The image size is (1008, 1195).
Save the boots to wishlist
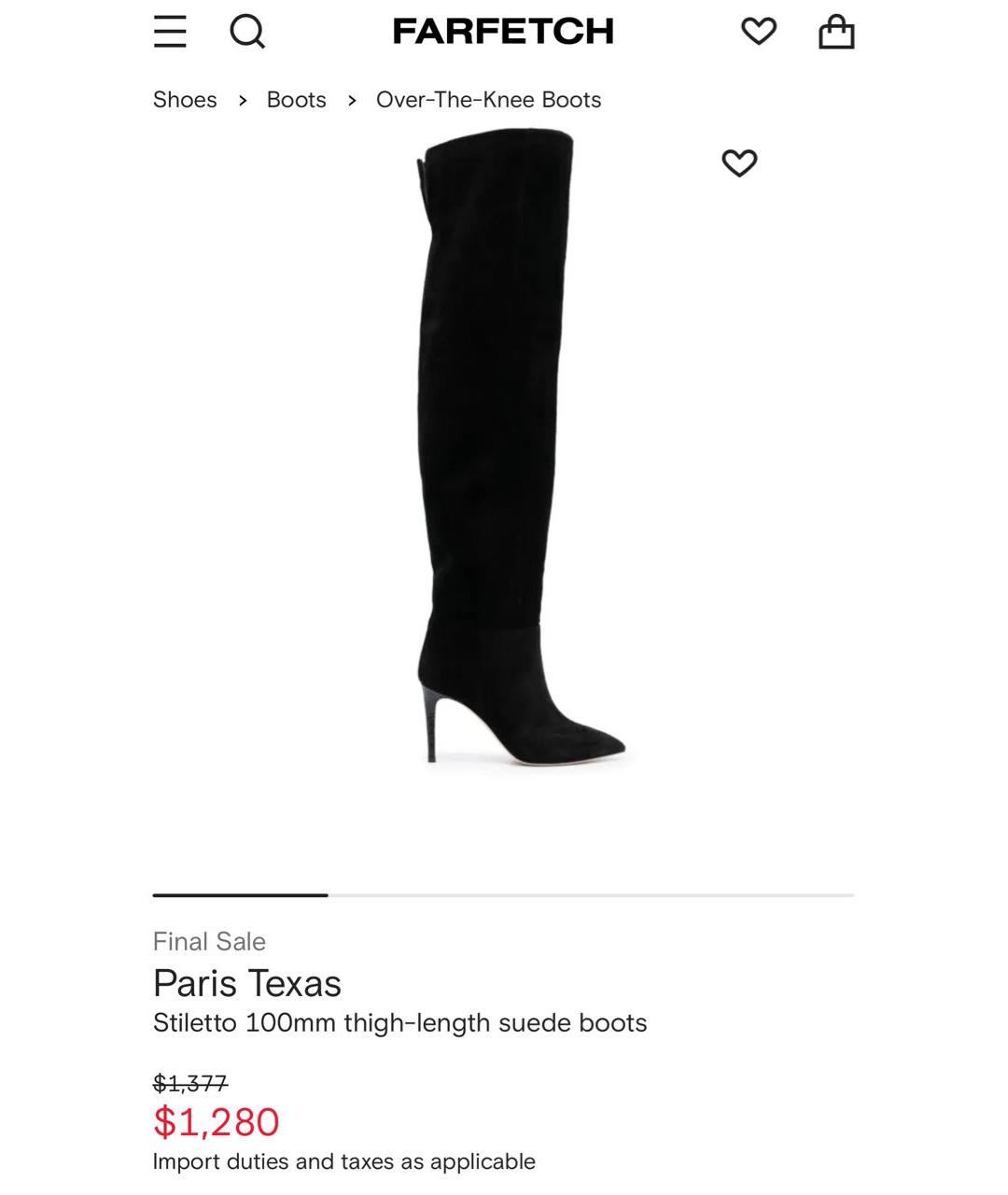coord(739,163)
